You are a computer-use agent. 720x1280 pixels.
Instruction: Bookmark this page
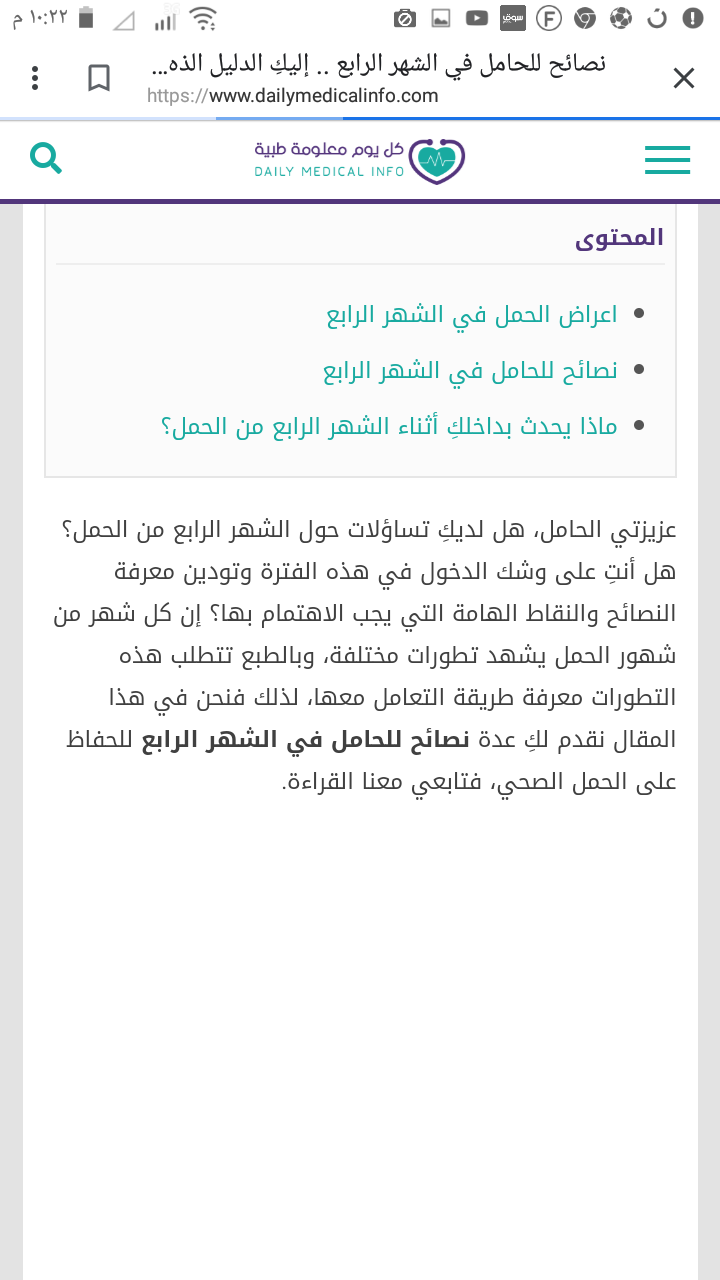pos(99,78)
